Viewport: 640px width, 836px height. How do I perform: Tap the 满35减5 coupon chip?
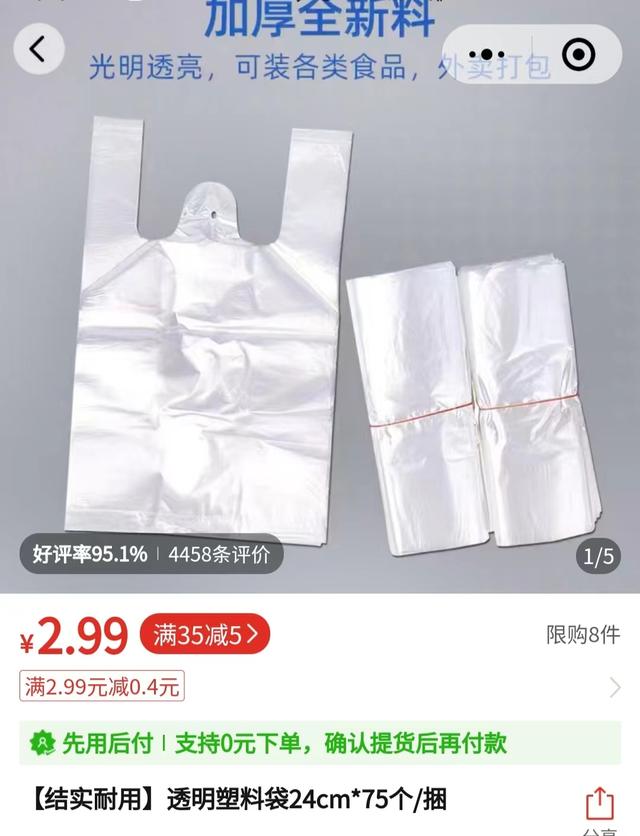tap(205, 634)
